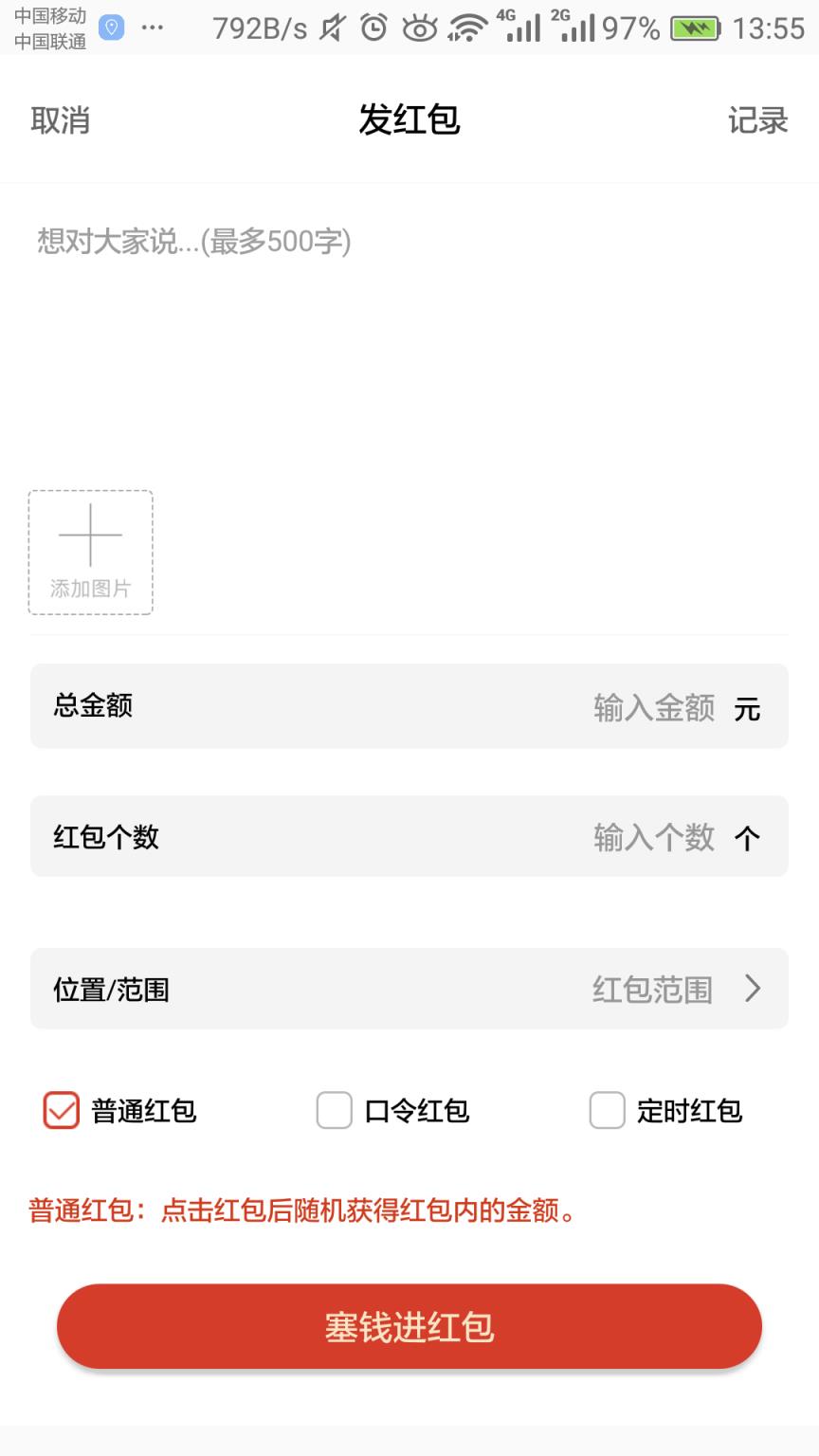The height and width of the screenshot is (1456, 819).
Task: Enable the 口令红包 password red packet option
Action: (334, 1111)
